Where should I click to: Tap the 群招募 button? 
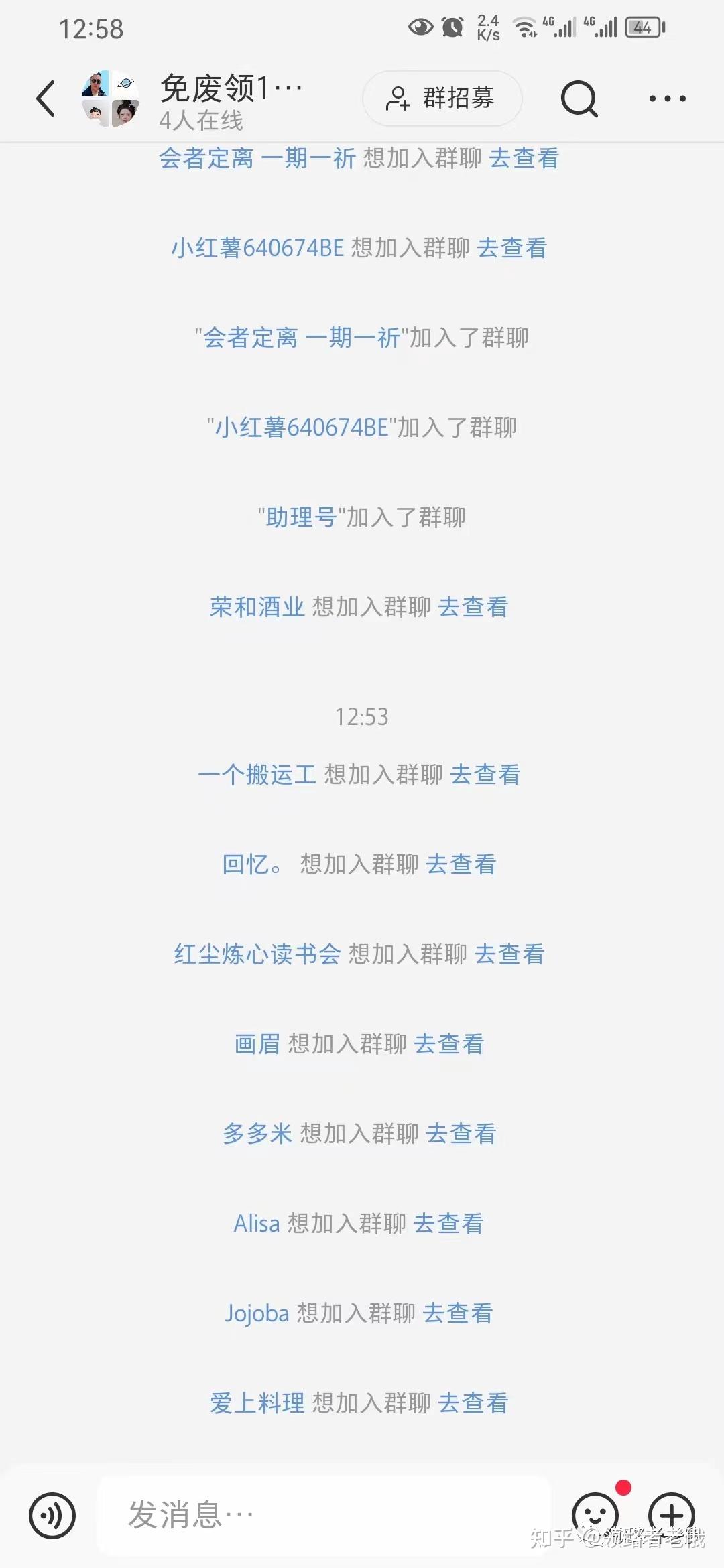442,99
